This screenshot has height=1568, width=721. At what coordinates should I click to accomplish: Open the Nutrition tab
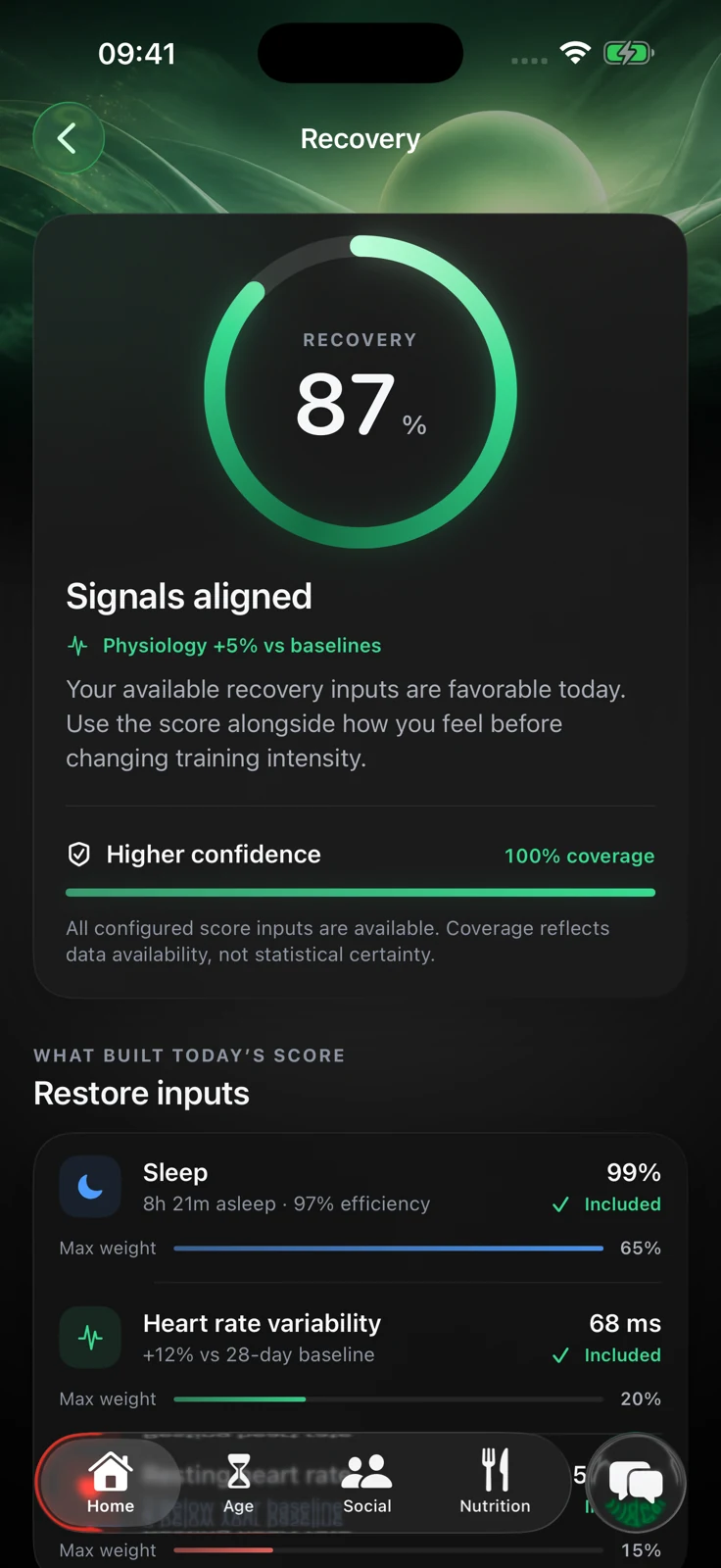point(495,1483)
